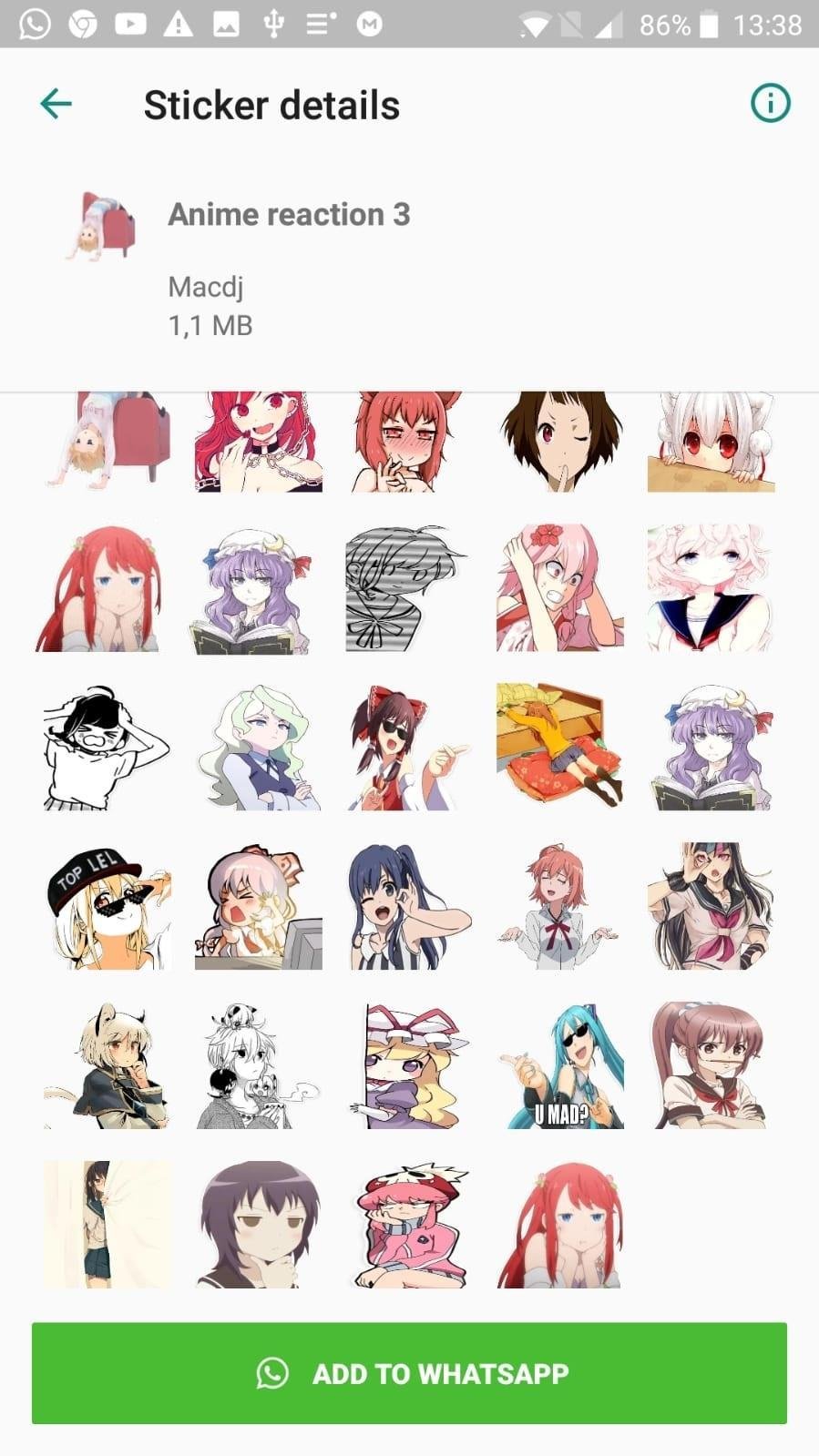
Task: Open the grey striped sketch sticker
Action: [407, 588]
